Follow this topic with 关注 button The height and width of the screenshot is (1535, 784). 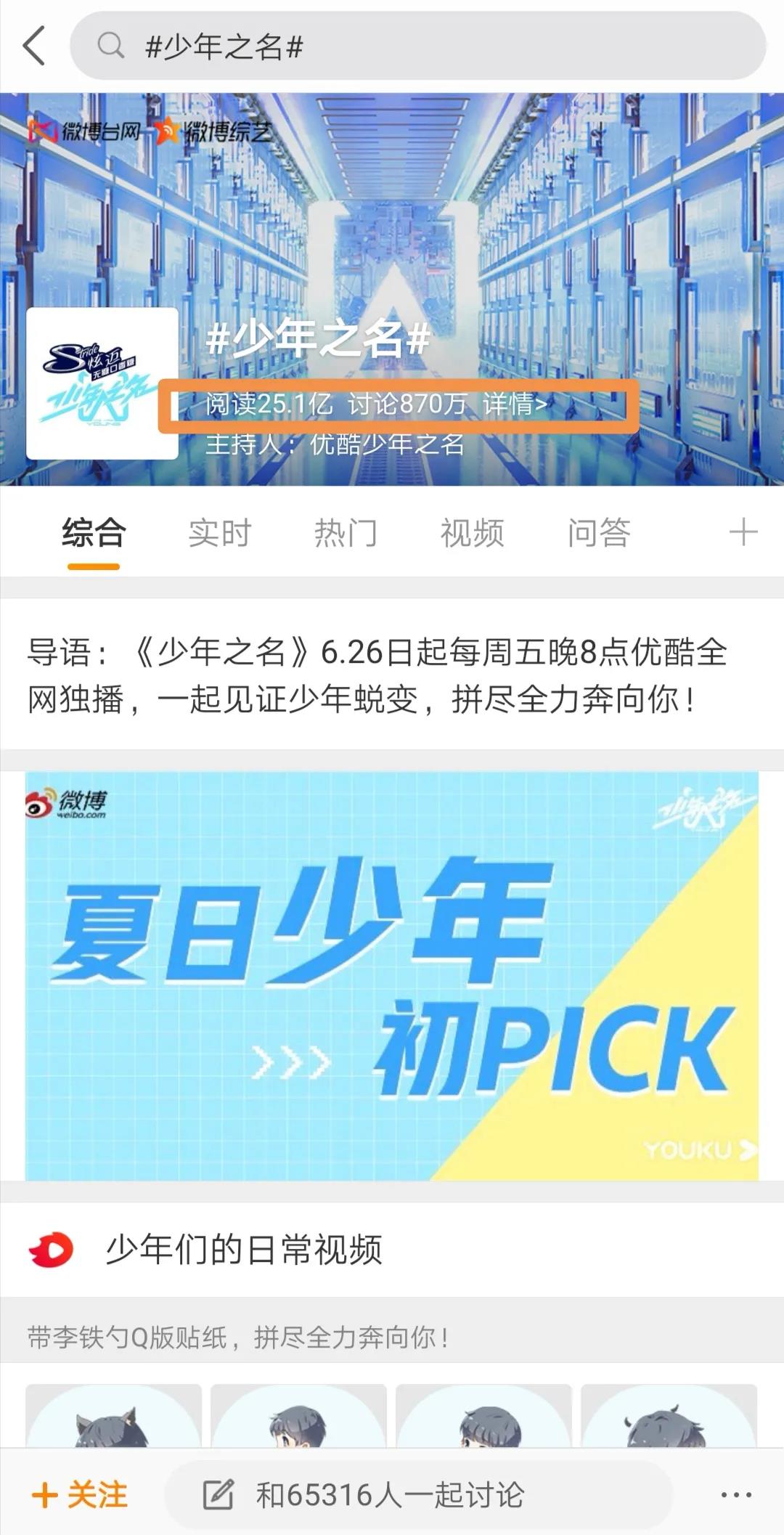[80, 1494]
